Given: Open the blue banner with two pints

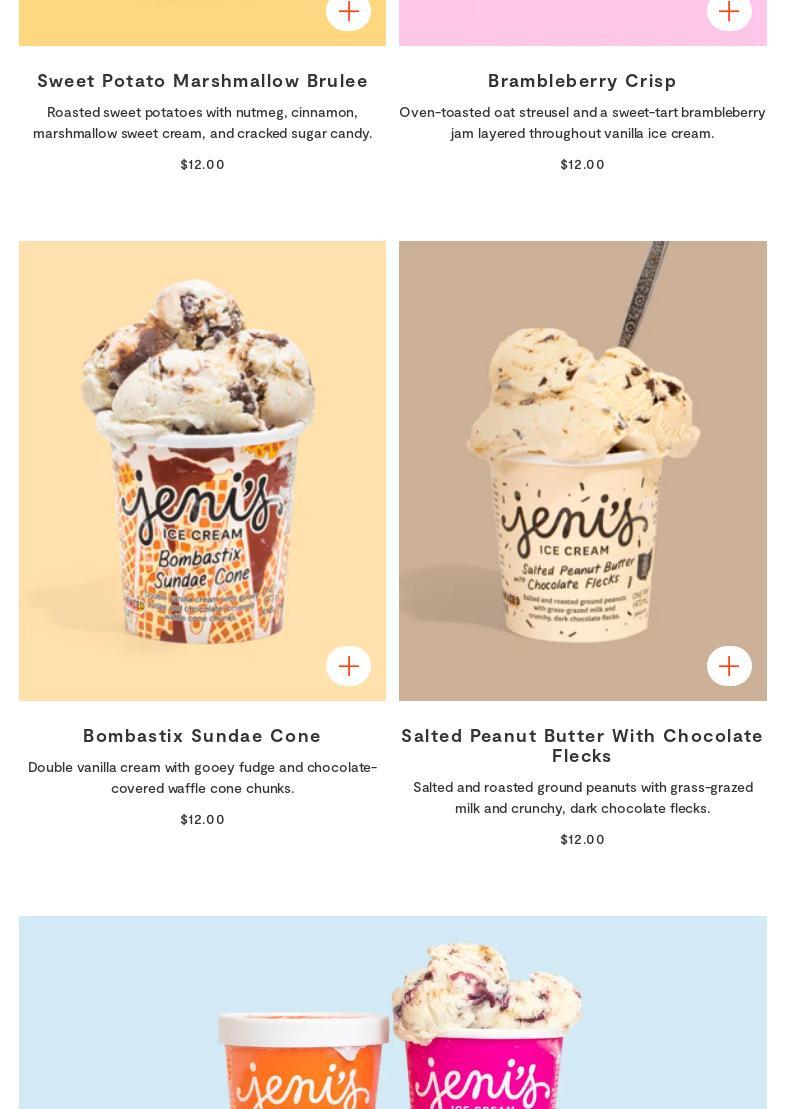Looking at the screenshot, I should pyautogui.click(x=392, y=1015).
